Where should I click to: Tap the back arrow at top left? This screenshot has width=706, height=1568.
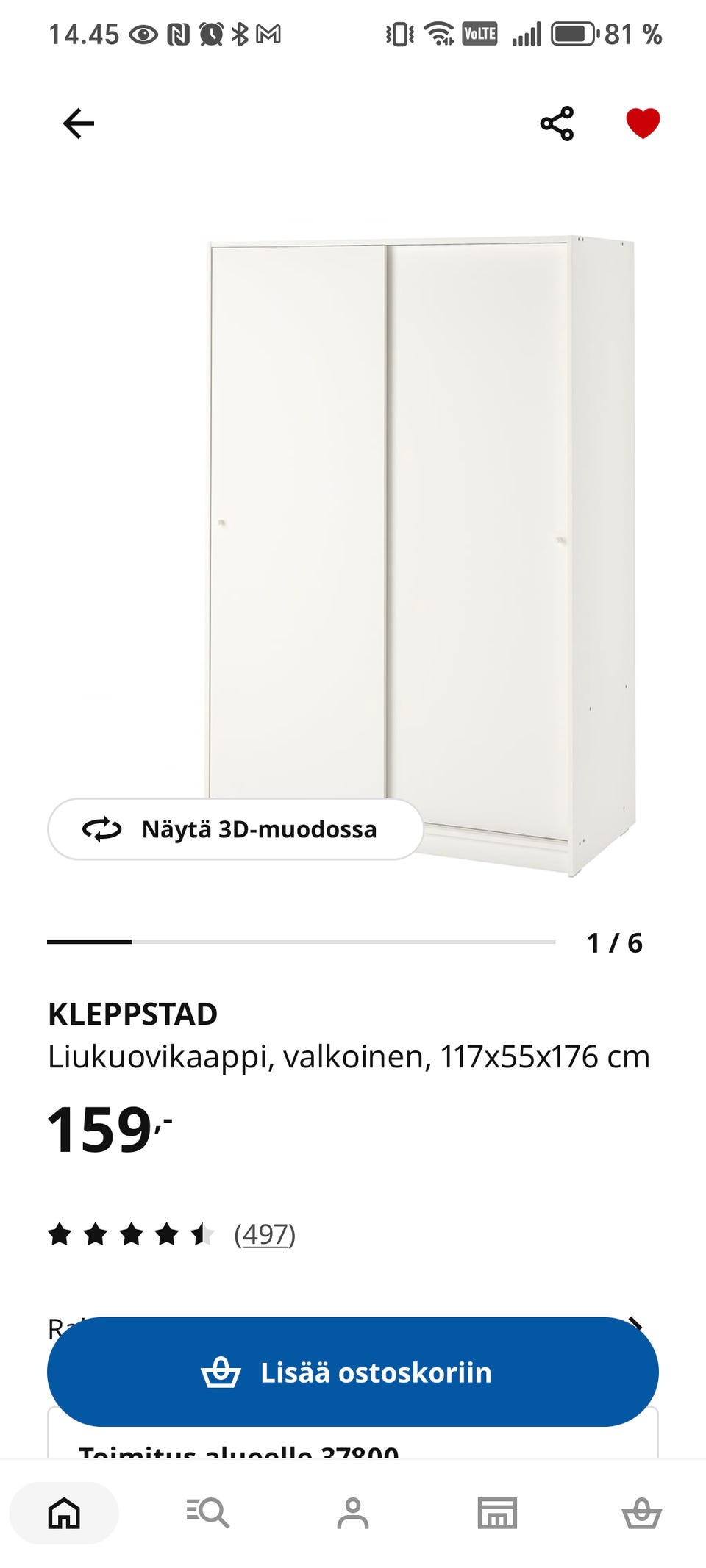(x=79, y=123)
